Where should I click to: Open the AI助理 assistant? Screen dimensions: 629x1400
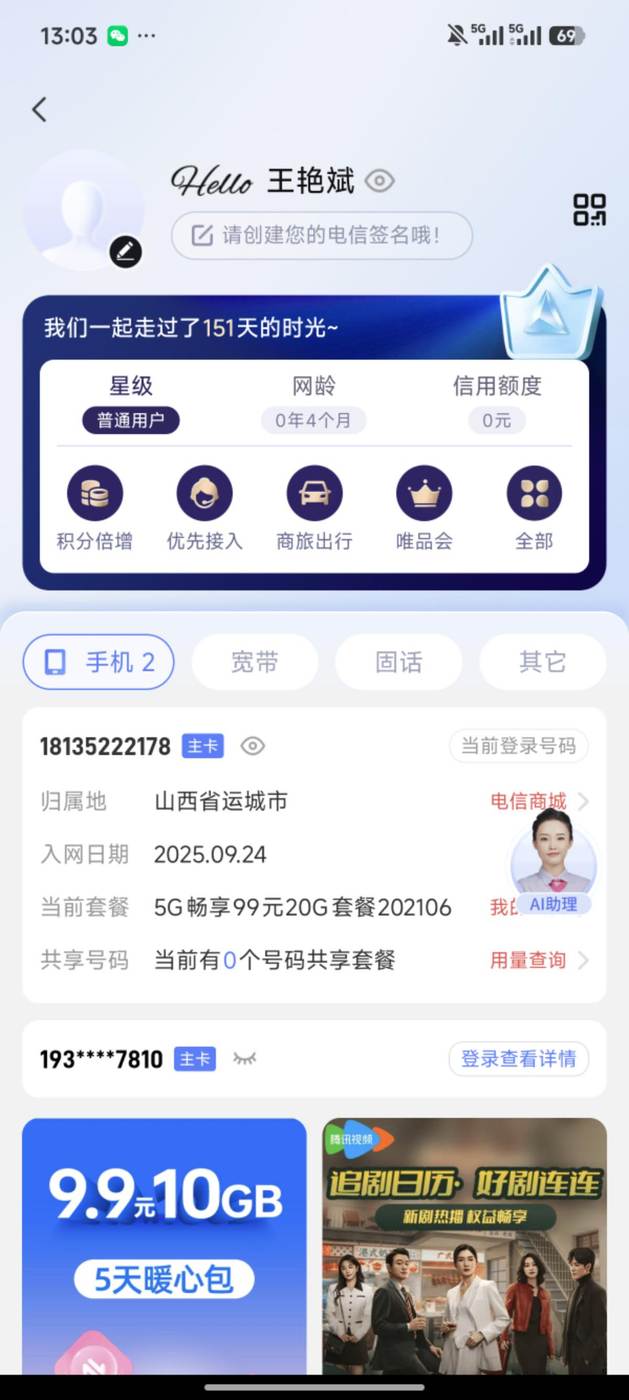coord(553,866)
